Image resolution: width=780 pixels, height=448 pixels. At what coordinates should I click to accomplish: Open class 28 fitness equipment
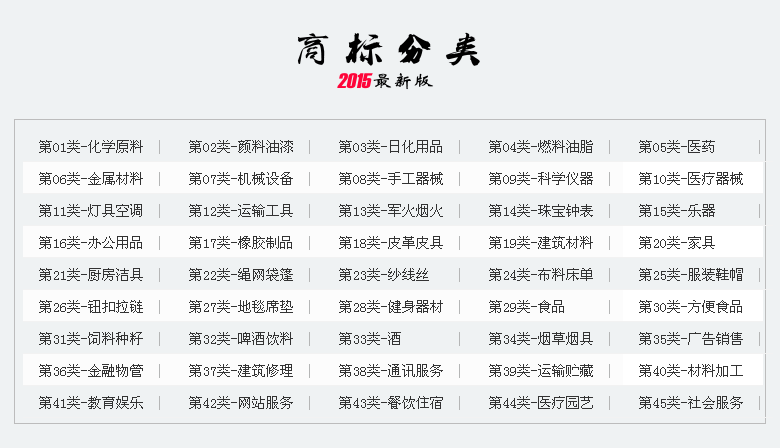coord(390,307)
